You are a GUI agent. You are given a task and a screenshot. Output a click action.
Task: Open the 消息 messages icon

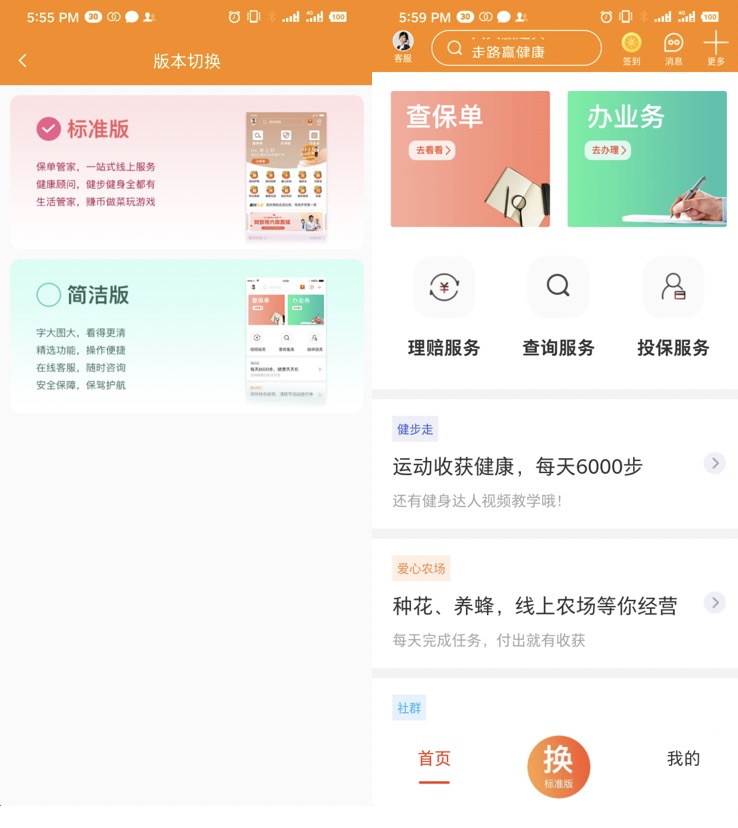point(674,47)
